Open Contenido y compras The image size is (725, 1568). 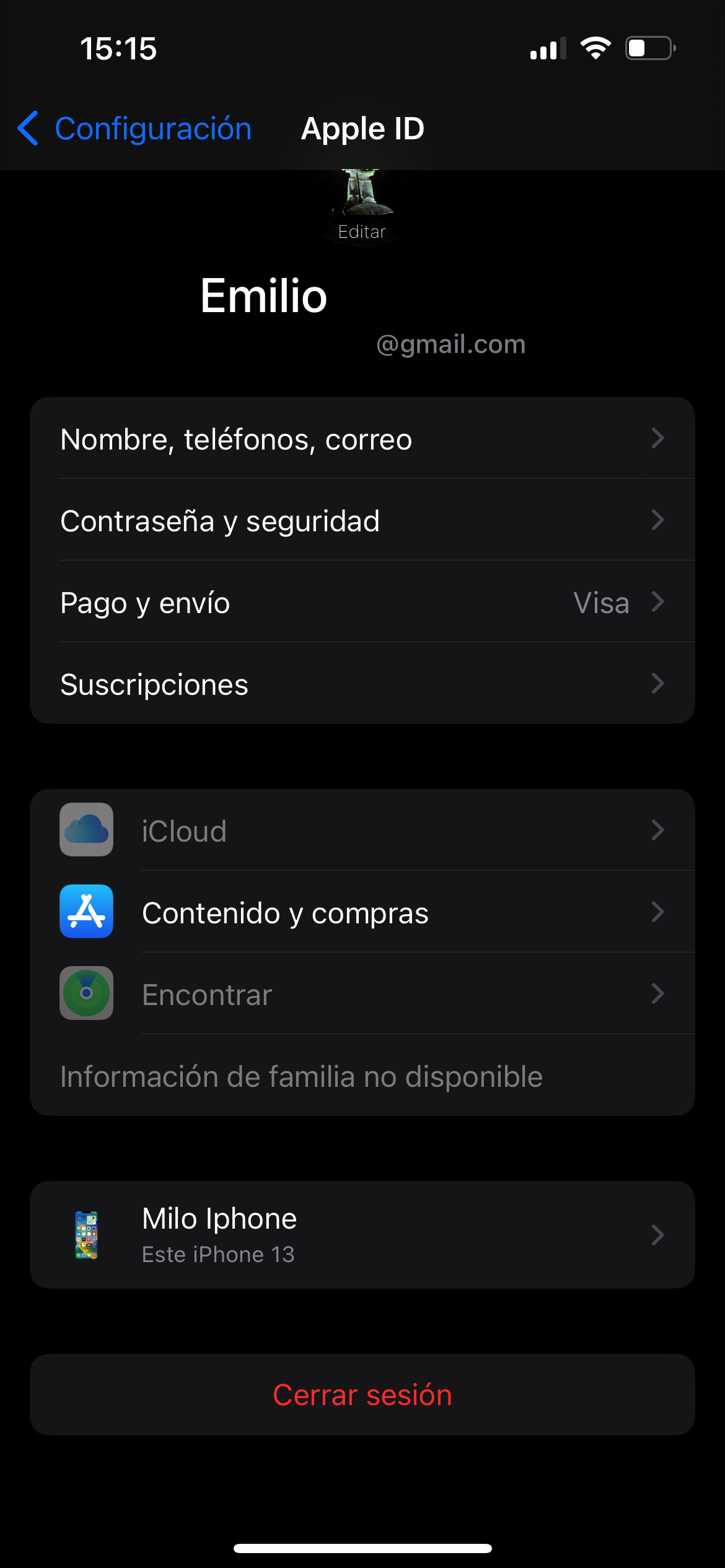362,912
